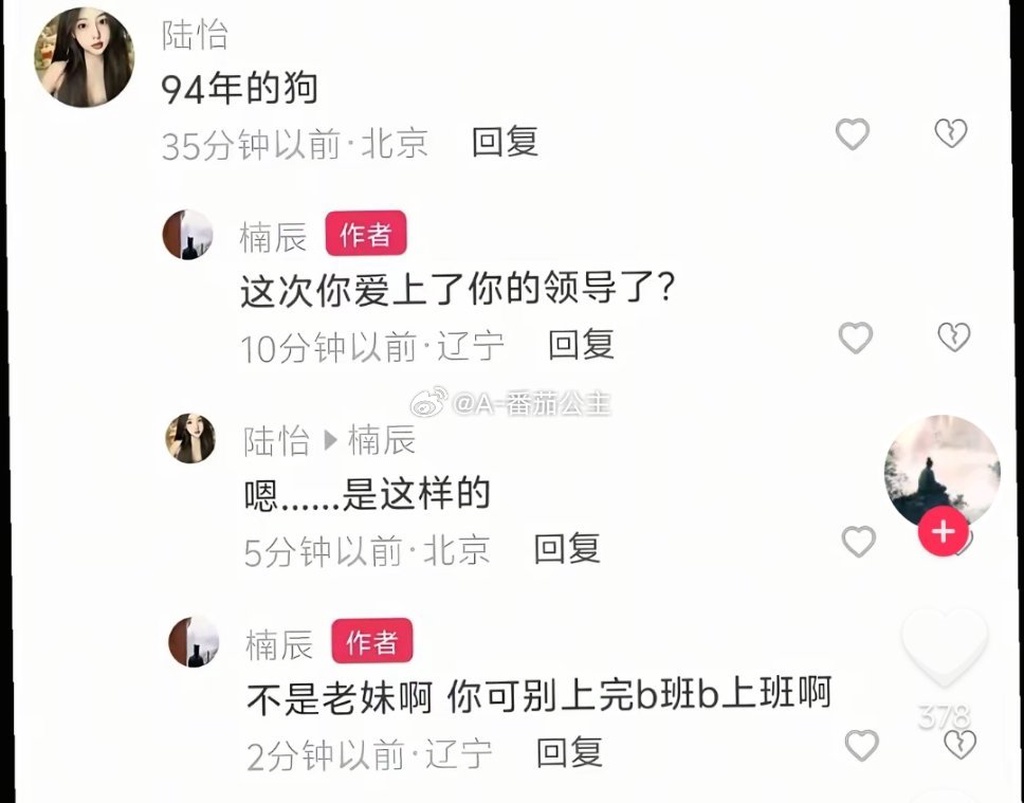
Task: Like 楠辰's comment '这次你爱上了你的领导了?'
Action: (855, 338)
